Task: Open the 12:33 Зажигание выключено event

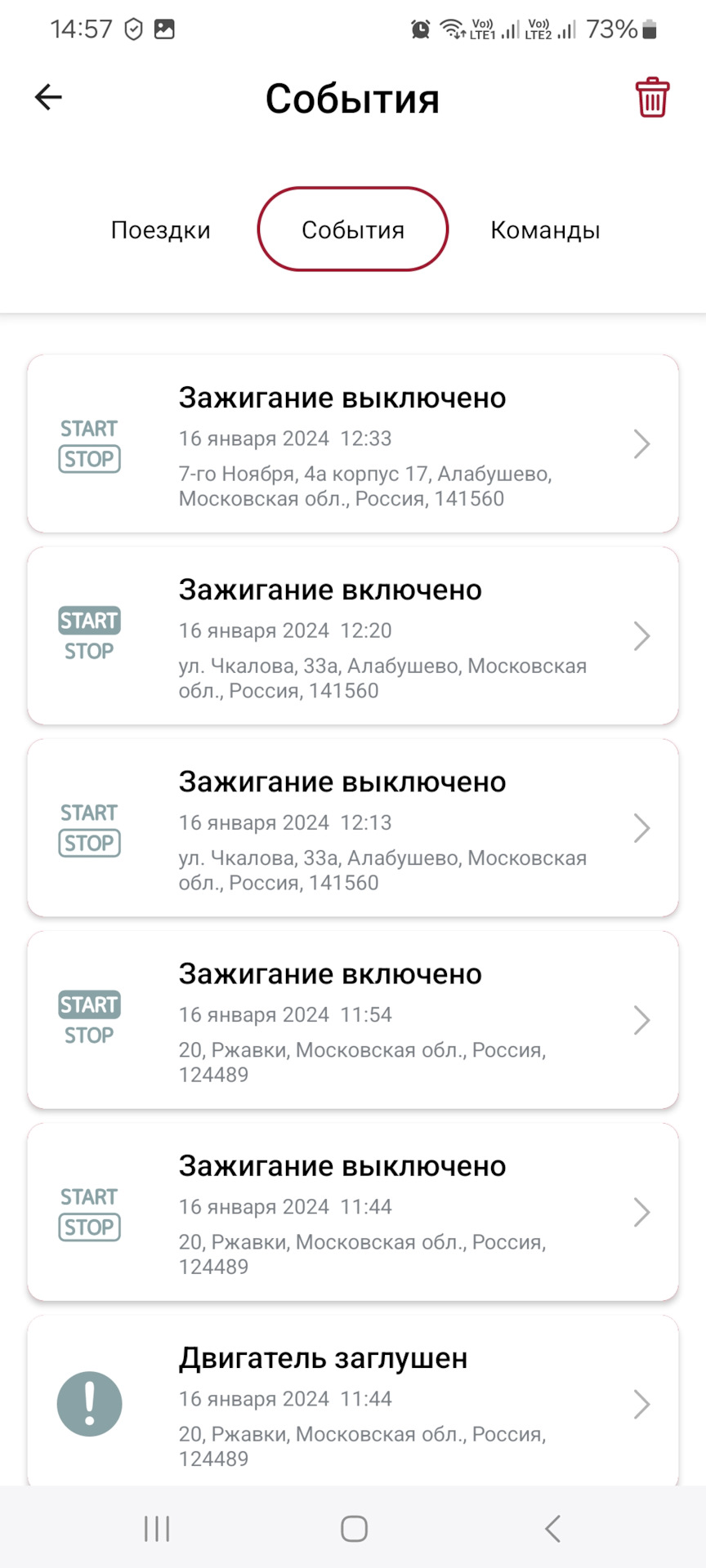Action: (353, 444)
